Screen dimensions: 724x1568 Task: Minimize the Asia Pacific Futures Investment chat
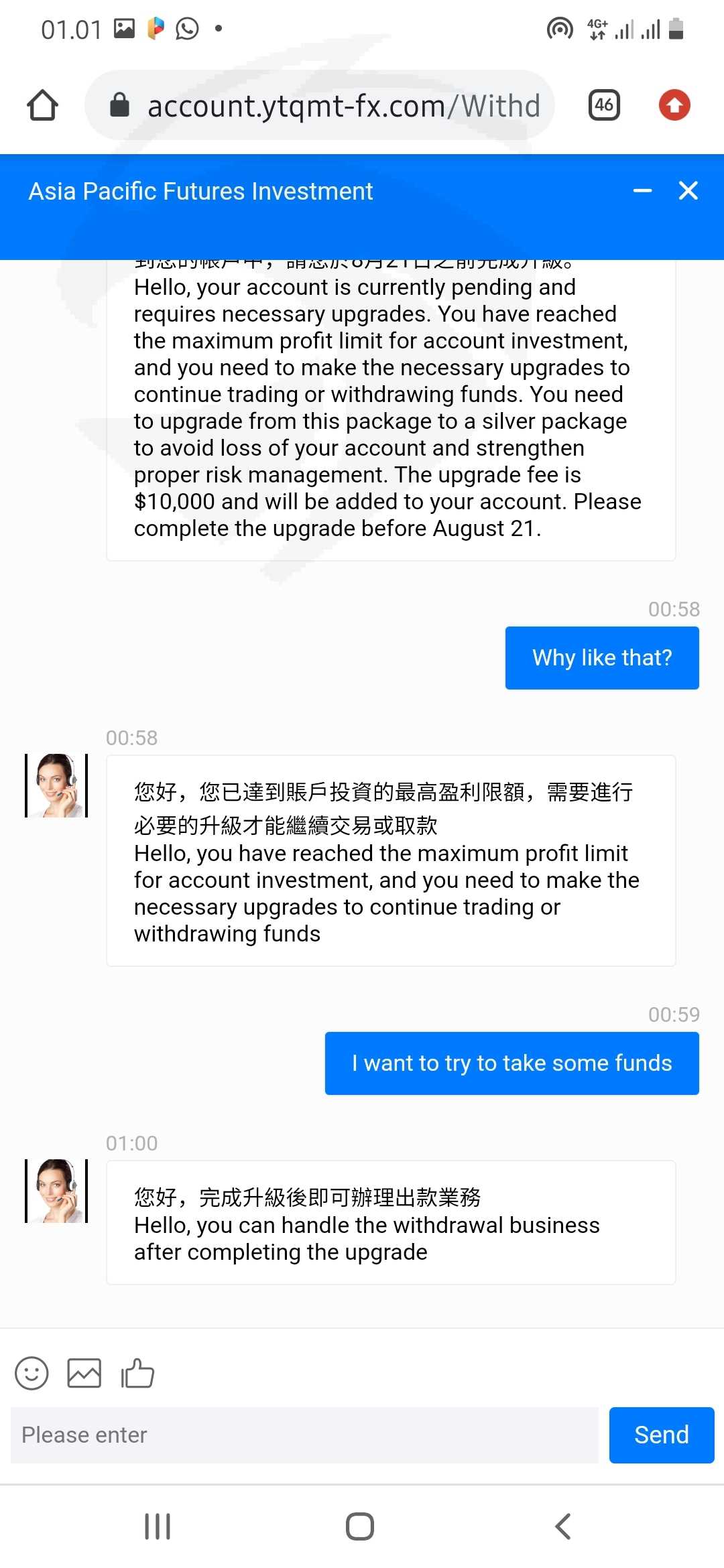pos(642,191)
